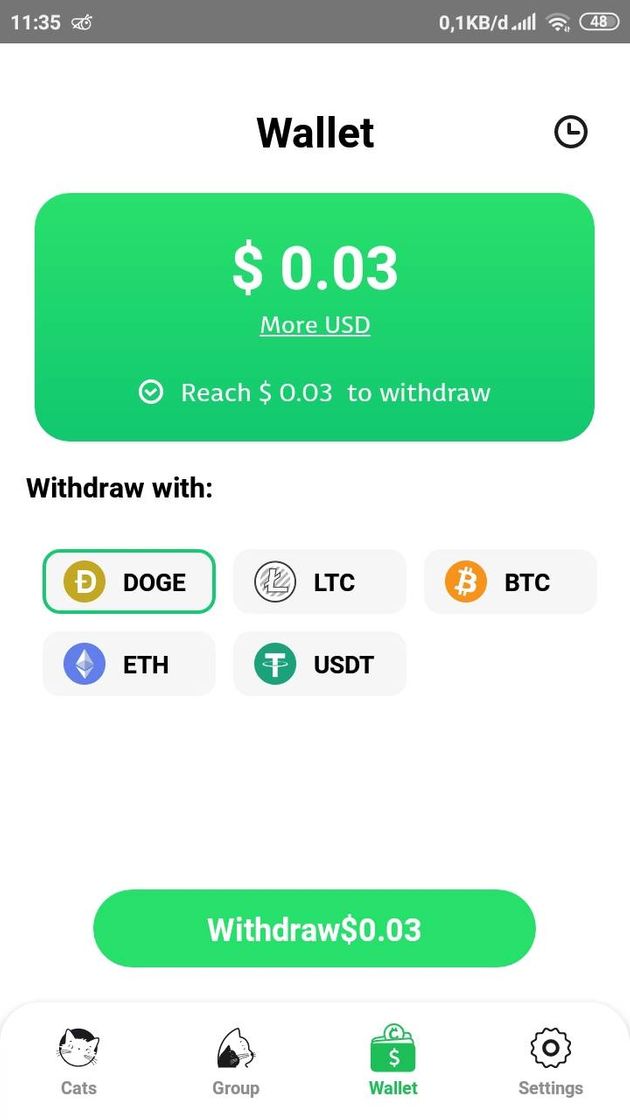The height and width of the screenshot is (1120, 630).
Task: Switch to the Cats tab
Action: click(x=79, y=1061)
